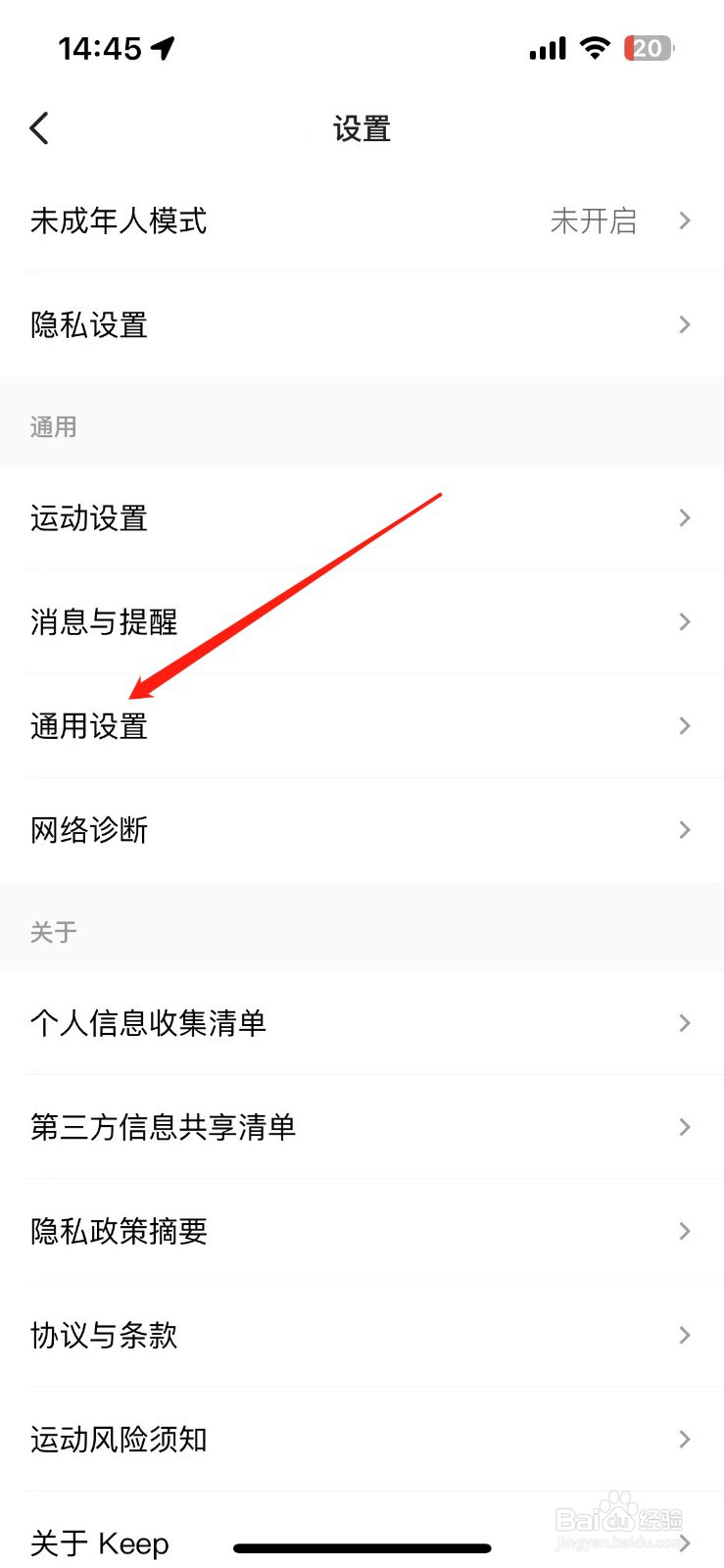
Task: Expand 未成年人模式 via its chevron
Action: point(684,220)
